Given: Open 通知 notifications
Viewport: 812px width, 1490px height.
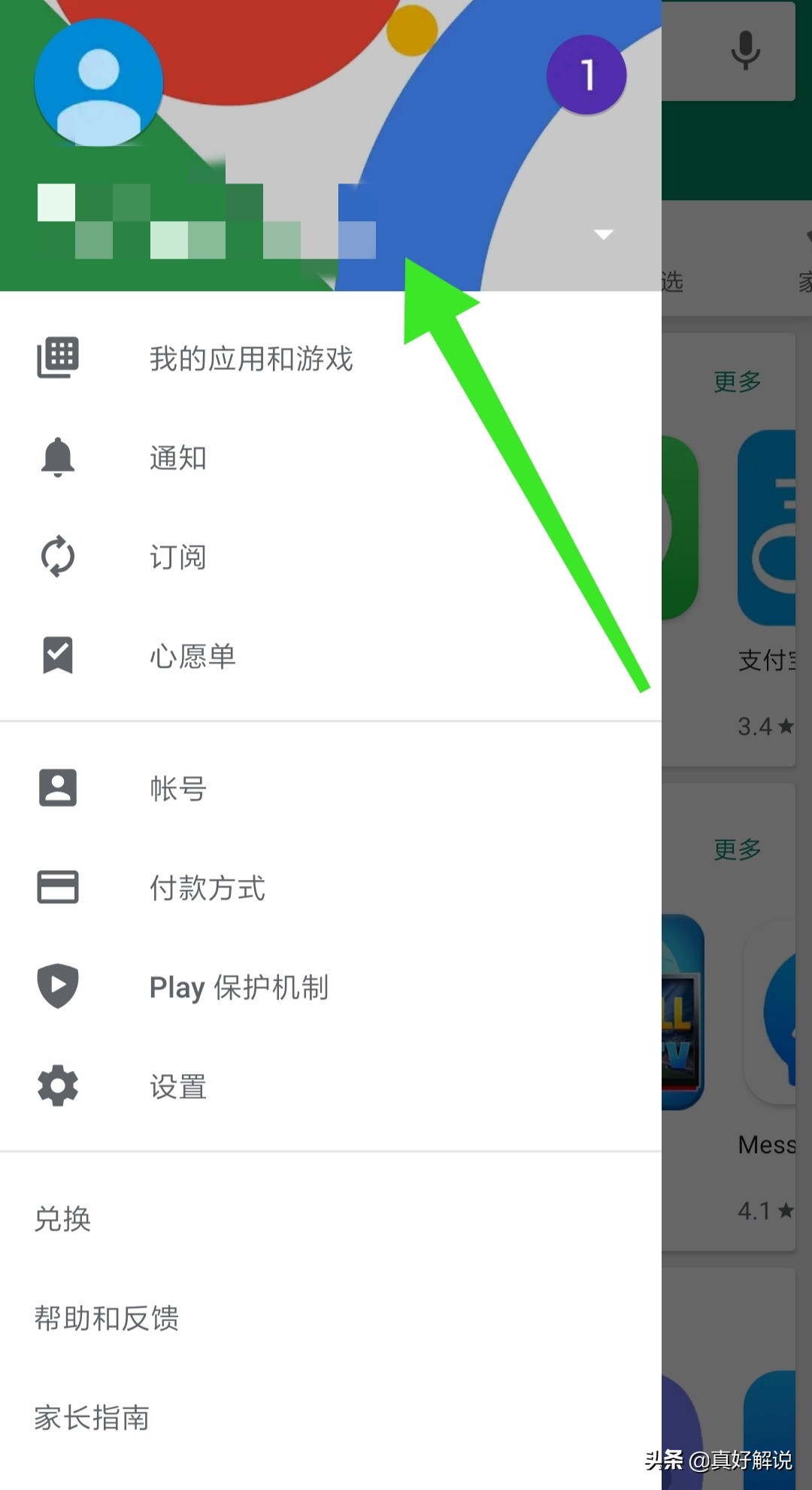Looking at the screenshot, I should (178, 458).
